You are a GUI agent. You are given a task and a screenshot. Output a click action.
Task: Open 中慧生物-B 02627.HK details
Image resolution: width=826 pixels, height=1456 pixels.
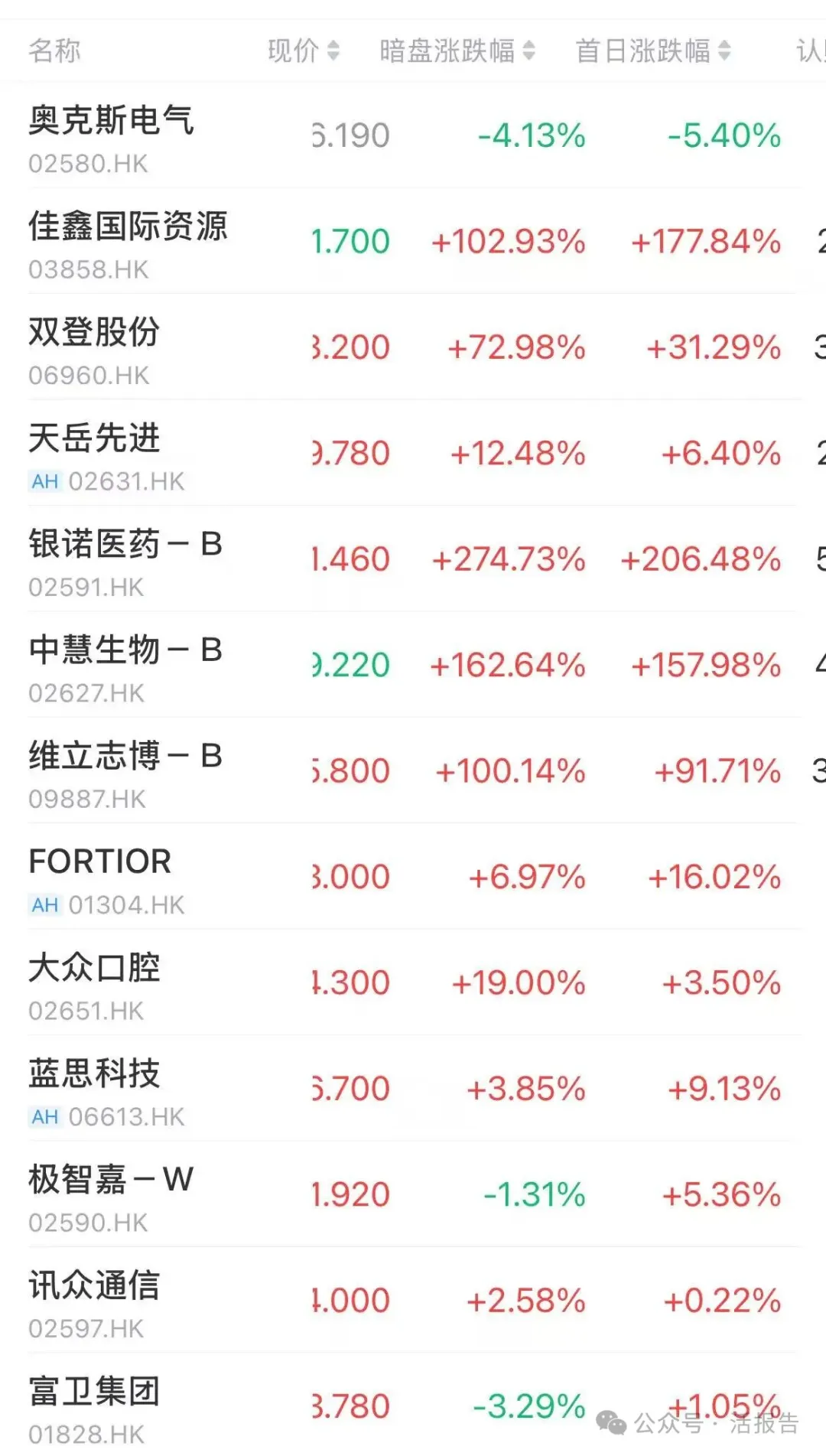click(x=413, y=665)
